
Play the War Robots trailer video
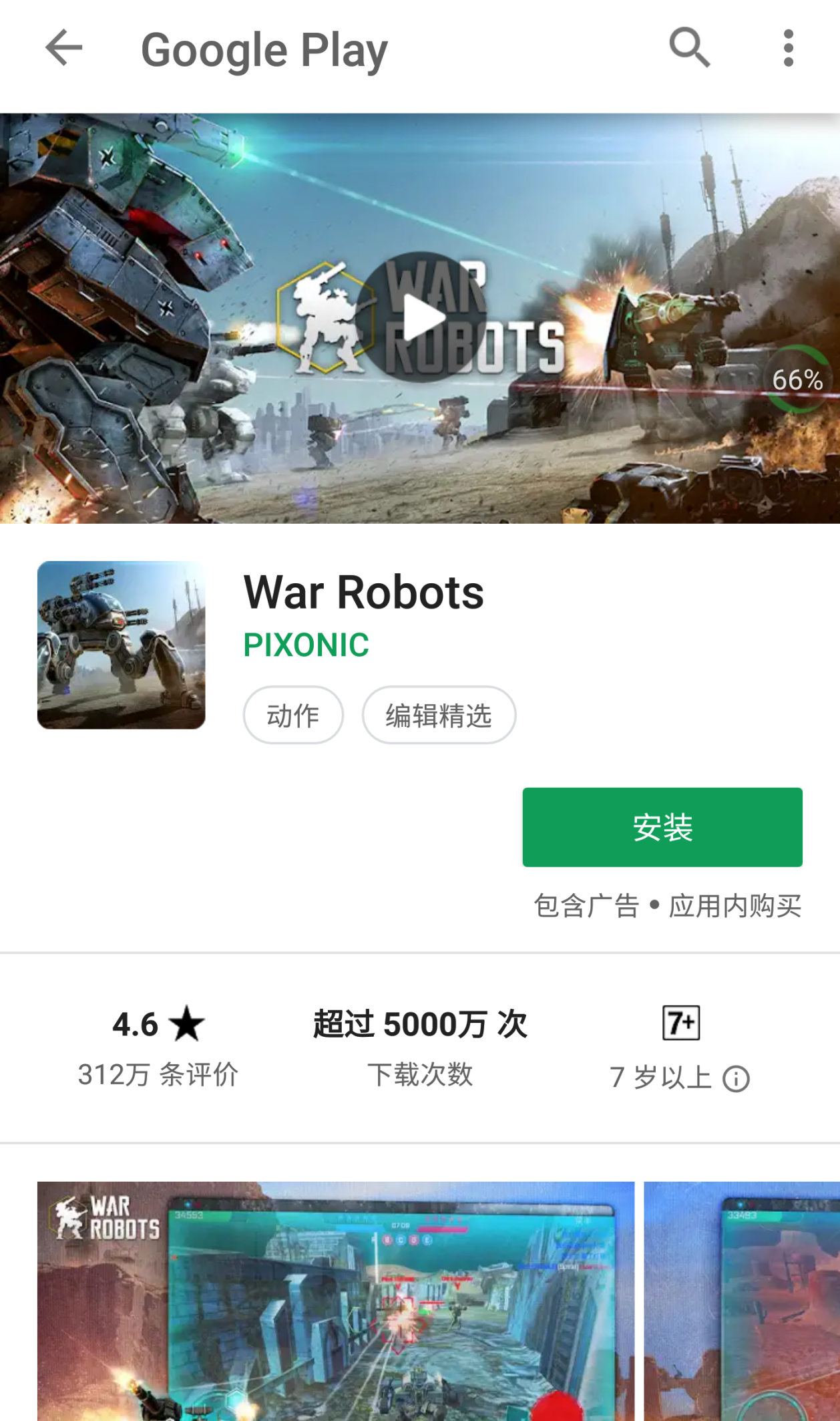pyautogui.click(x=421, y=318)
